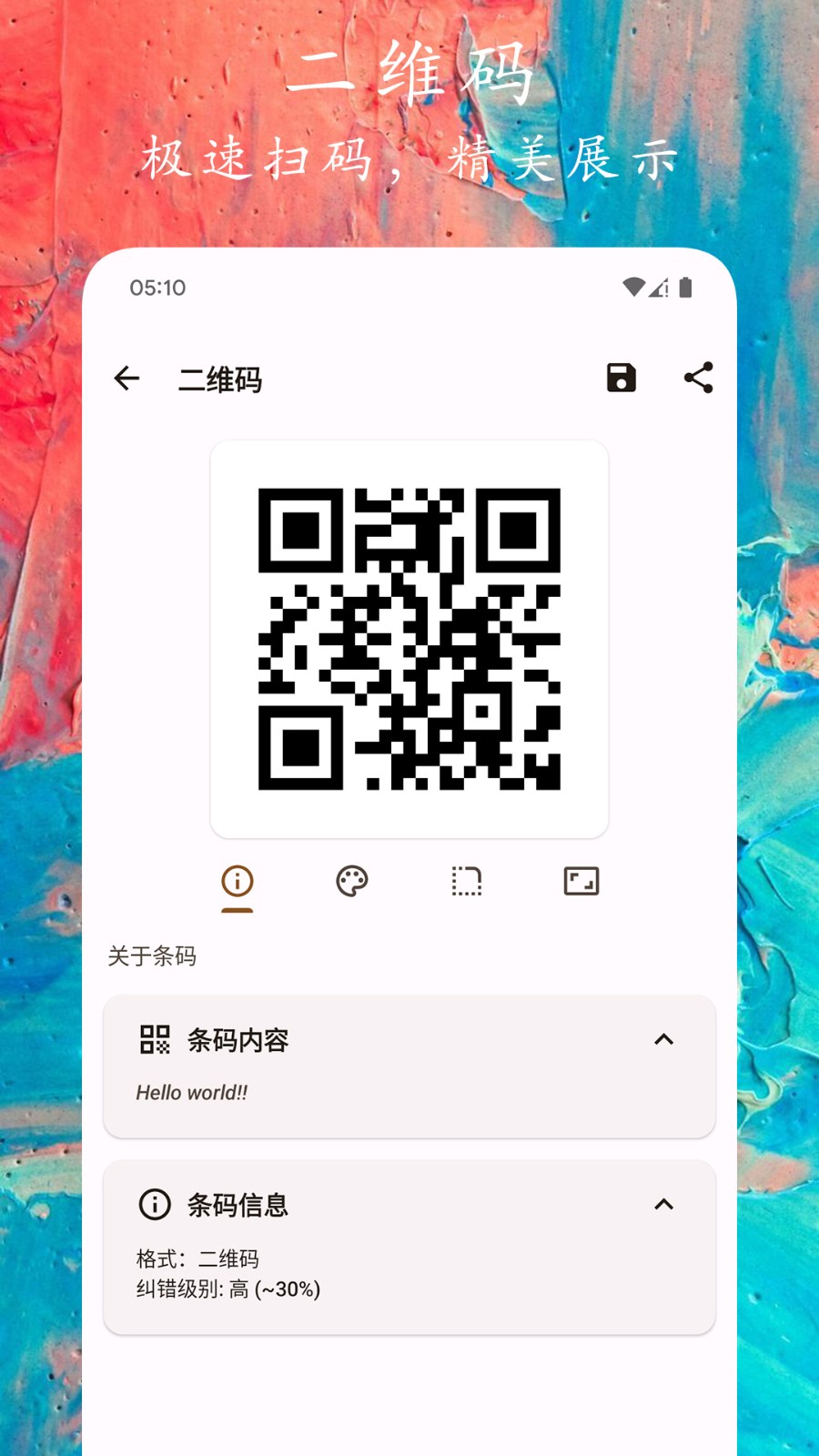Share the QR code

(x=698, y=379)
